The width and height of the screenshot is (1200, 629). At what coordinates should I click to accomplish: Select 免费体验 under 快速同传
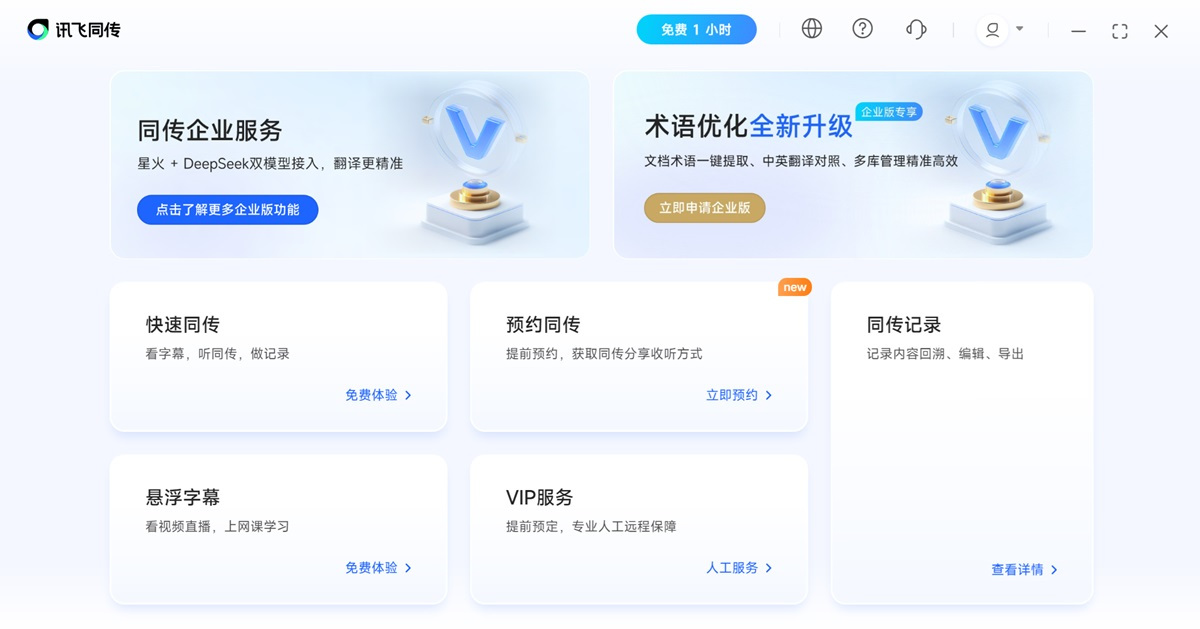pos(378,395)
